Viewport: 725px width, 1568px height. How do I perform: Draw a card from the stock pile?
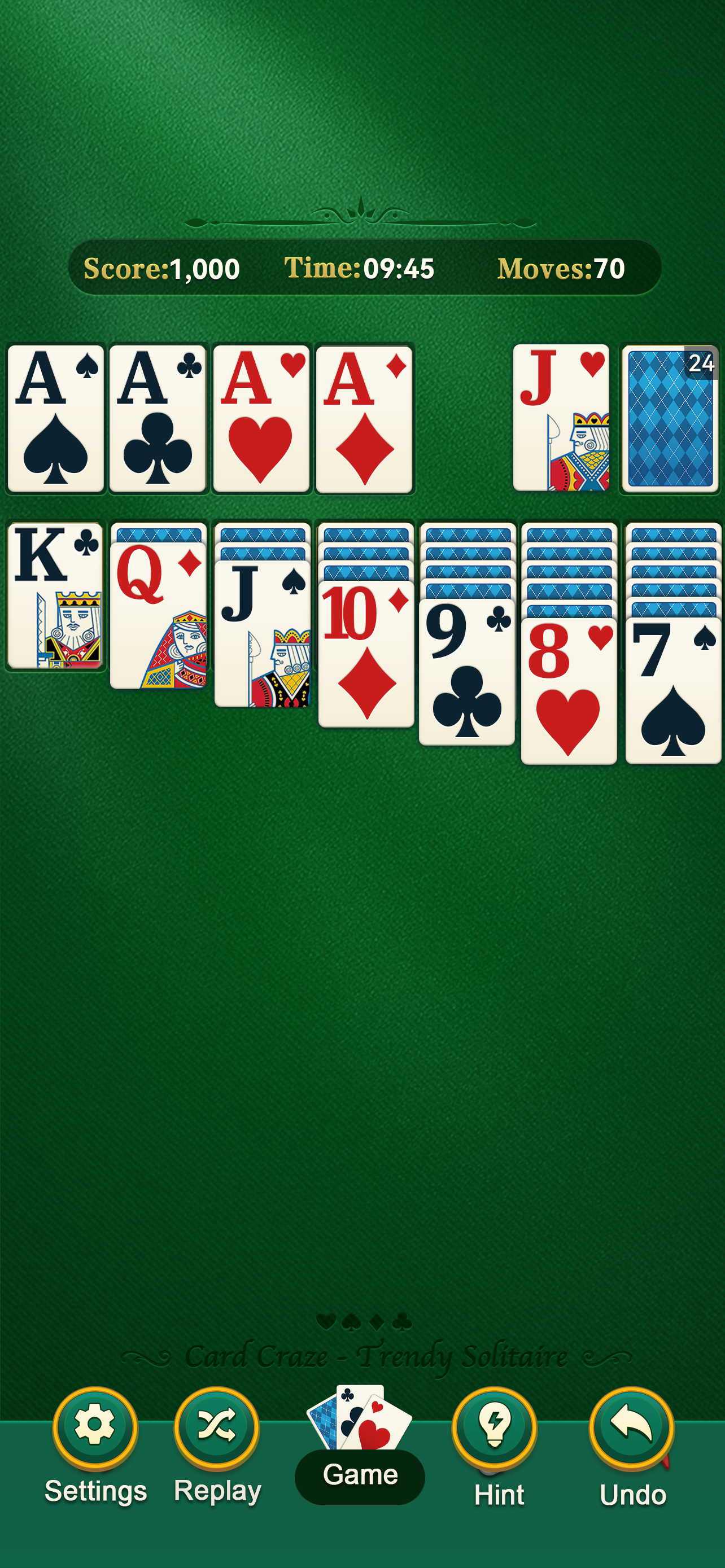(670, 419)
